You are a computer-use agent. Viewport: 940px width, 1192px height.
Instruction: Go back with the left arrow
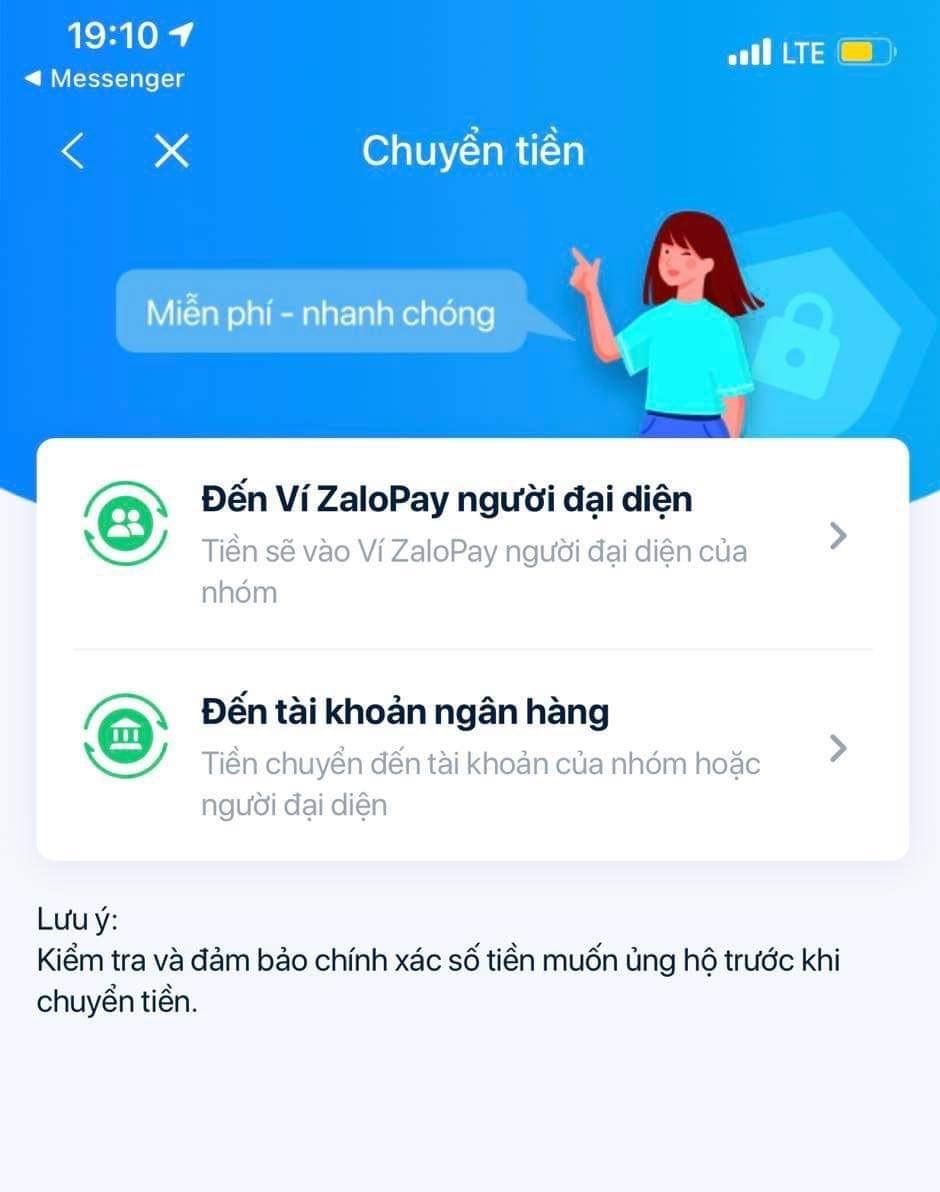72,152
